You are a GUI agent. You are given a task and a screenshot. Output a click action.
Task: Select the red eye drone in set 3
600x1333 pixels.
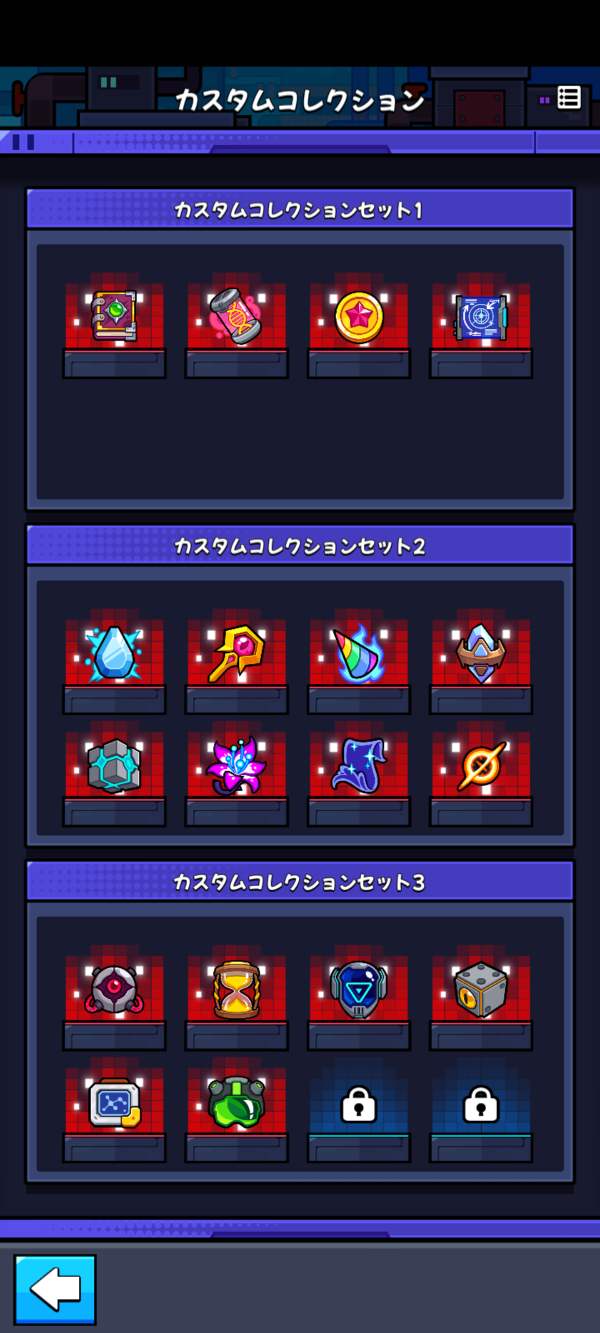pos(114,989)
